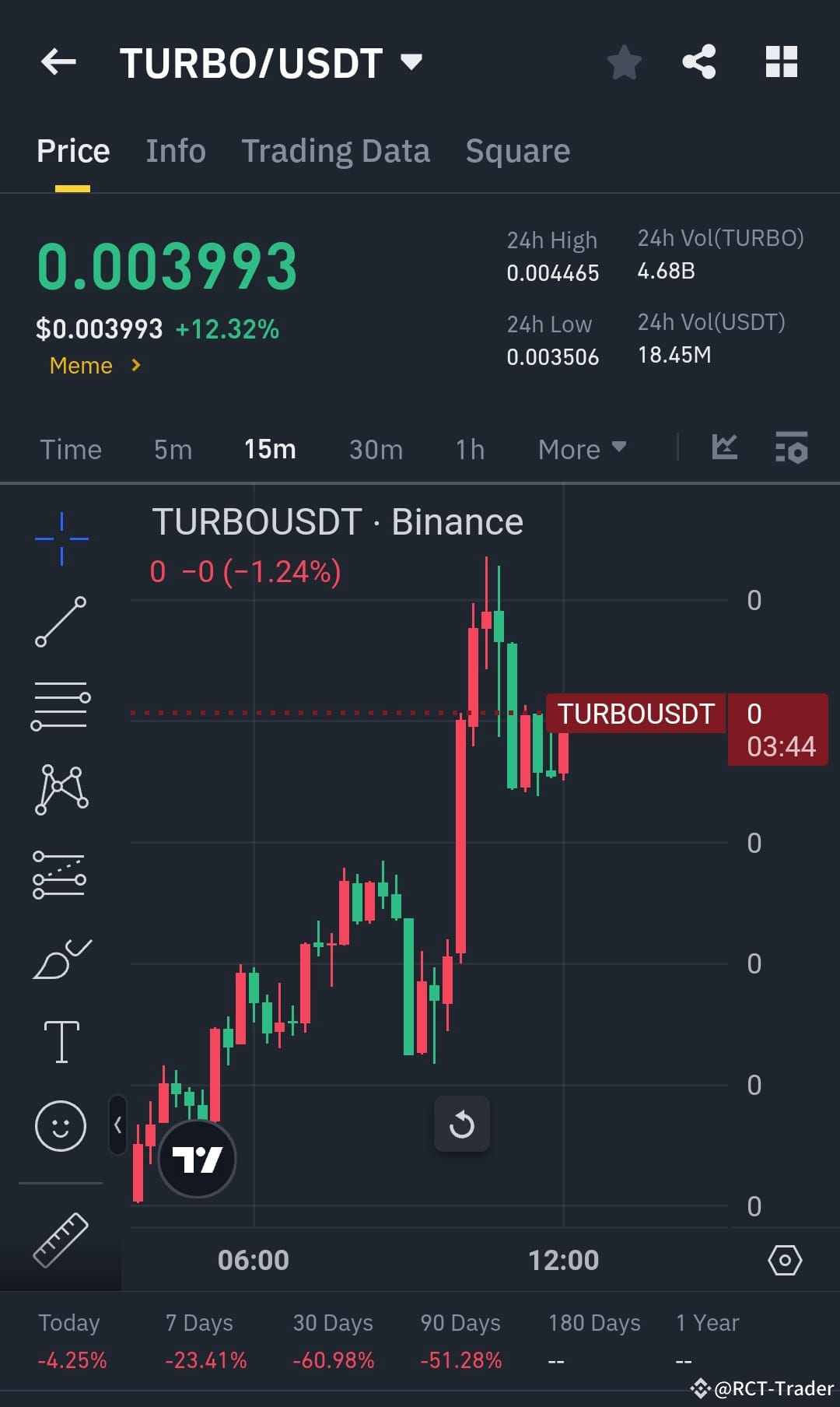Open the chart style settings icon
This screenshot has width=840, height=1407.
[x=791, y=449]
